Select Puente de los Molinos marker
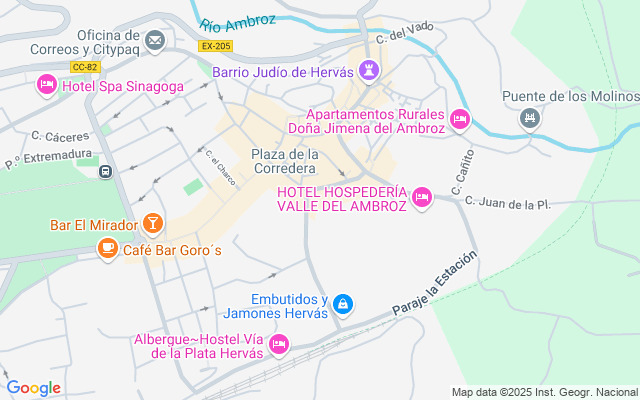This screenshot has height=400, width=640. point(529,118)
